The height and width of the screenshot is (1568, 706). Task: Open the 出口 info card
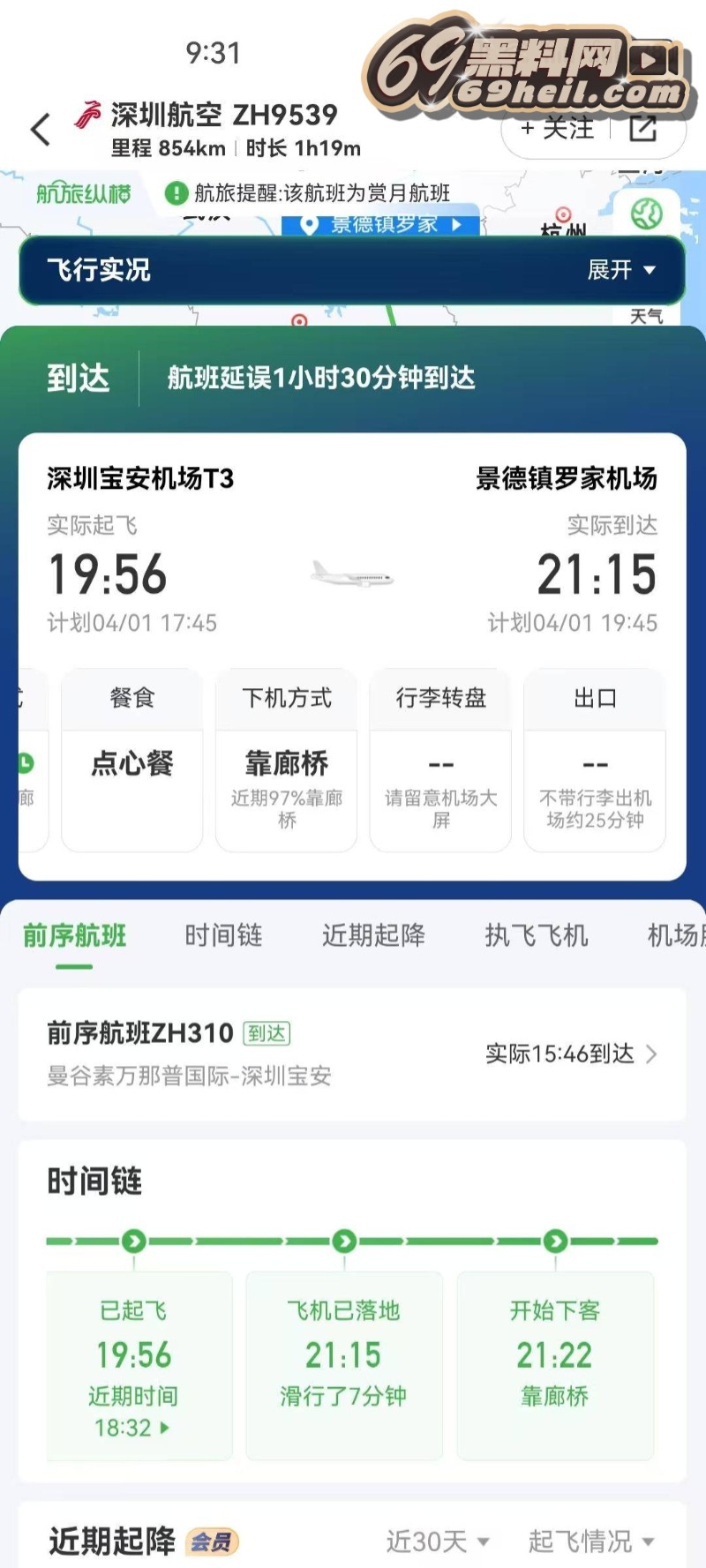[x=595, y=761]
